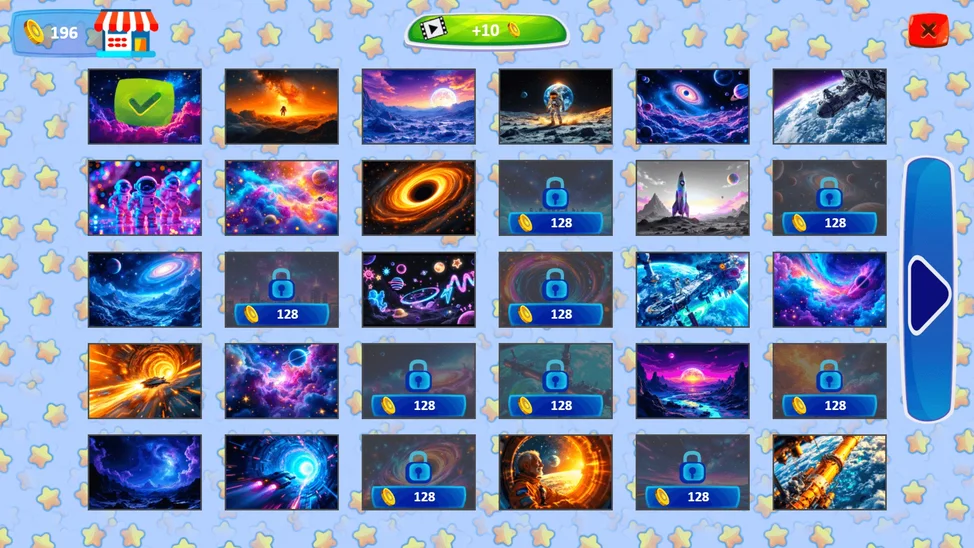
Task: Choose the astronaut helmet close-up background
Action: click(x=555, y=471)
